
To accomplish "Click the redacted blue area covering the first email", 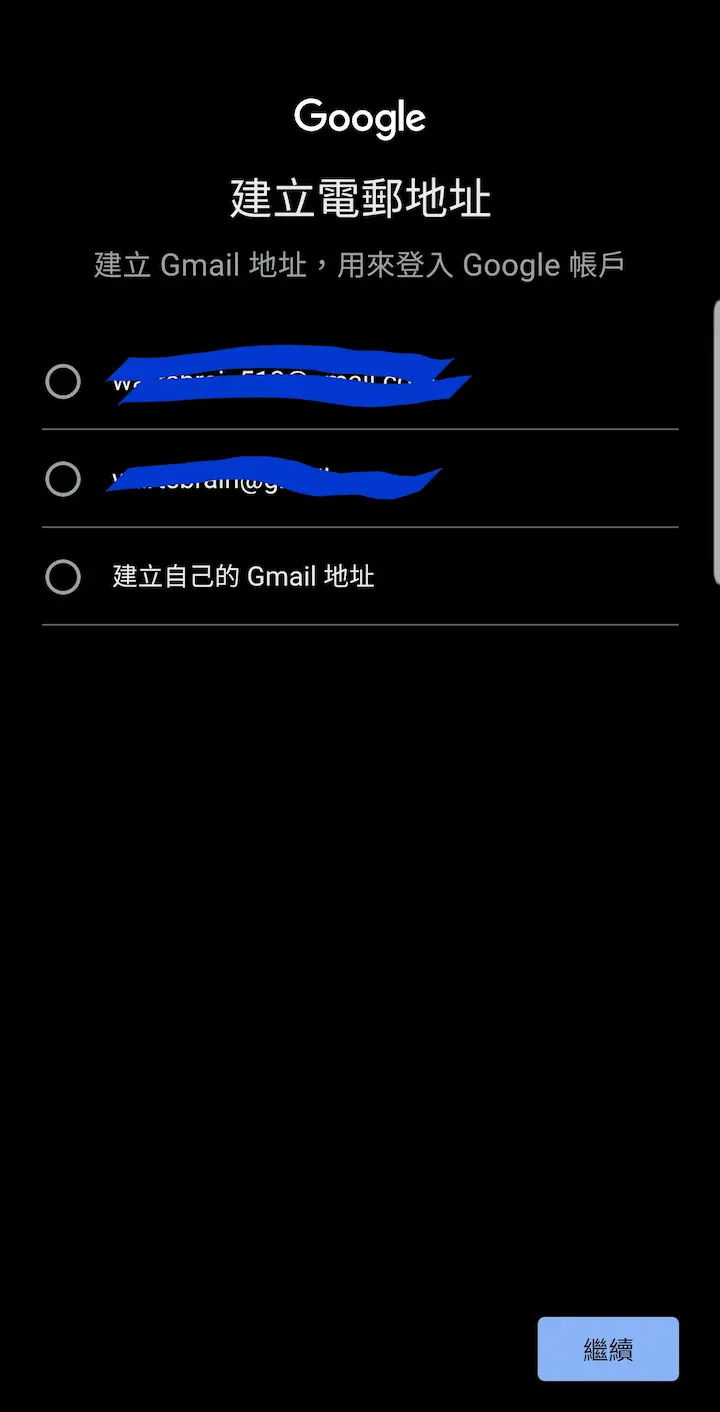I will (290, 378).
